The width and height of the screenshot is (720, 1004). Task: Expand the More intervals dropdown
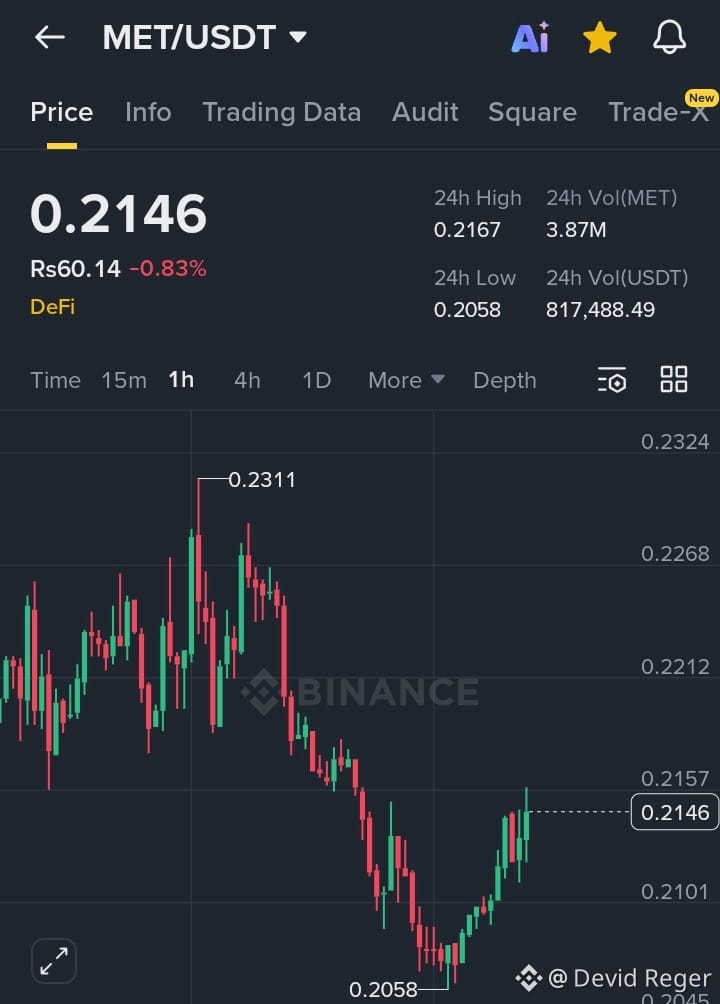pos(406,380)
